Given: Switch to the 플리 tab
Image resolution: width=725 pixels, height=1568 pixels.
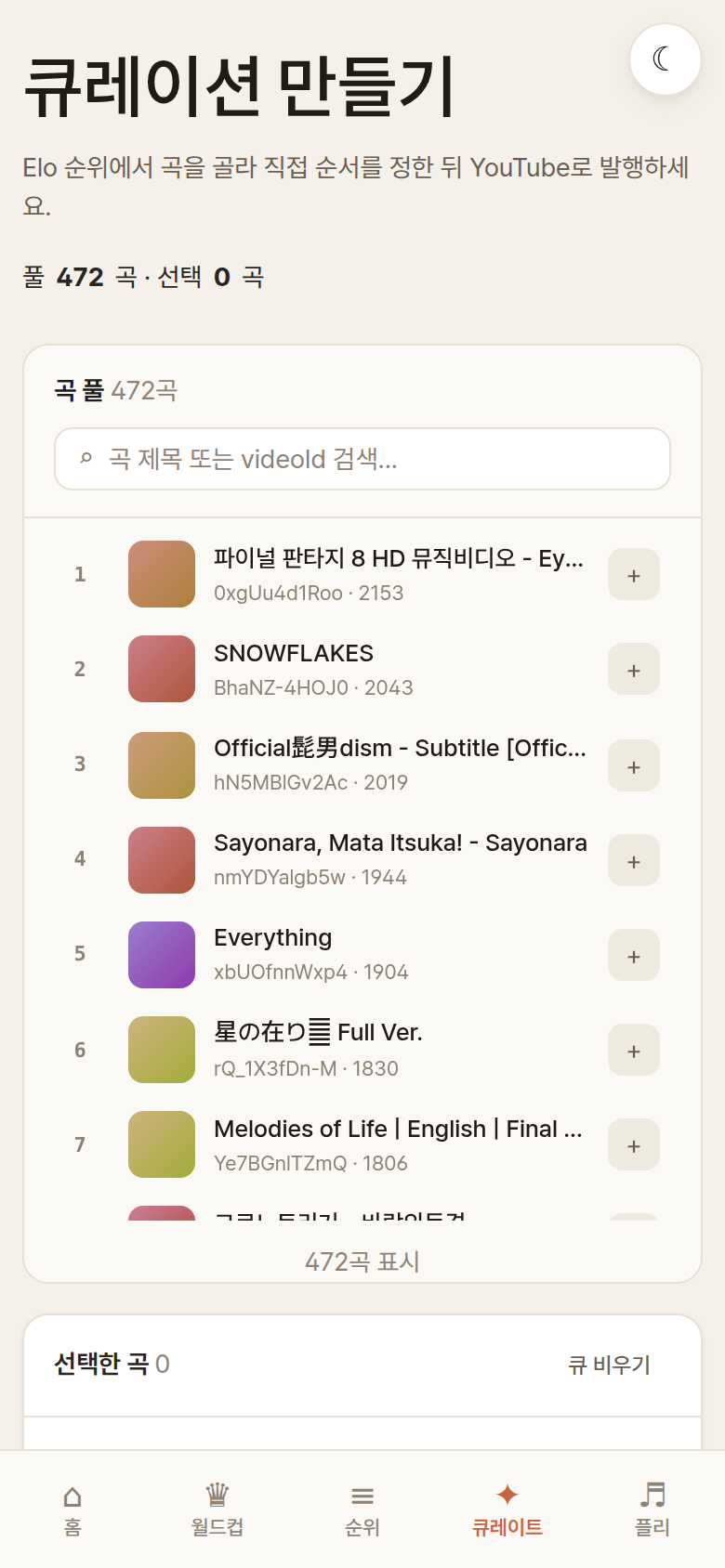Looking at the screenshot, I should [652, 1509].
